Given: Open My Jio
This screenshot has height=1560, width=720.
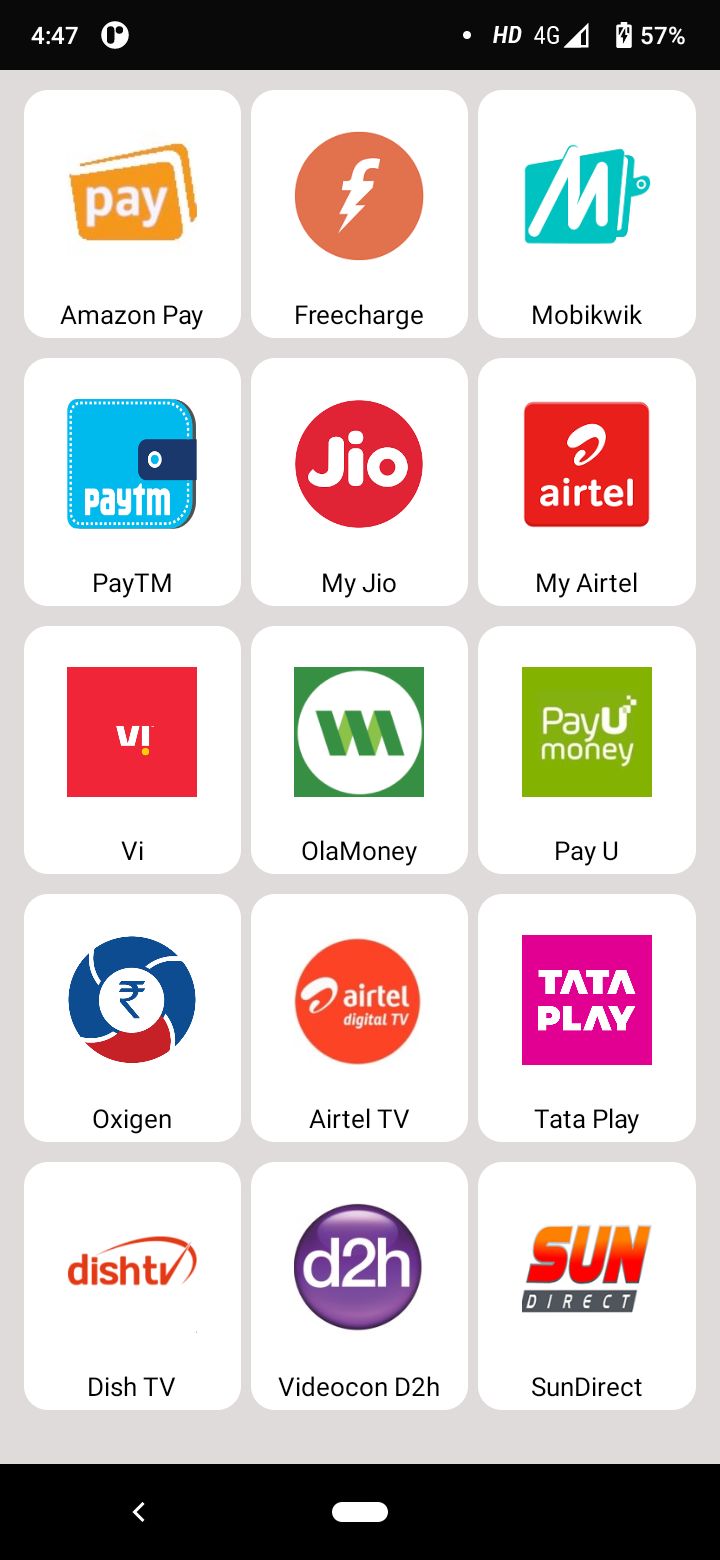Looking at the screenshot, I should [x=359, y=482].
